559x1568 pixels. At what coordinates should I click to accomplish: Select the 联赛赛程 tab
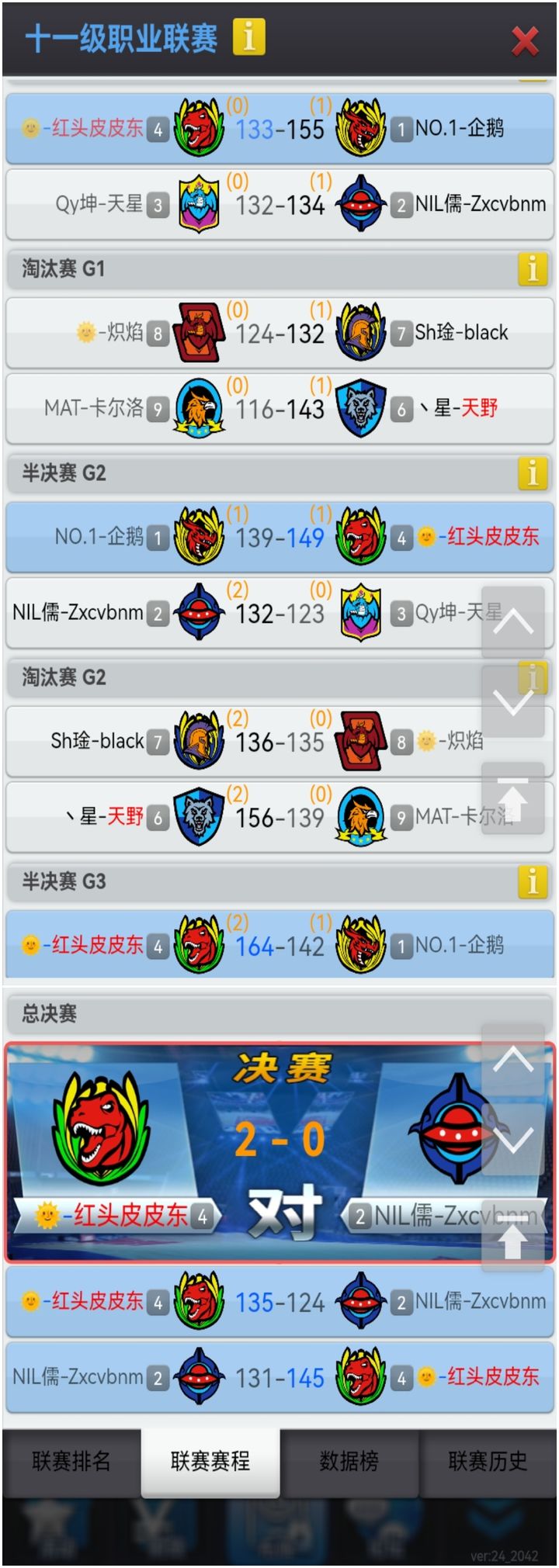(x=210, y=1462)
